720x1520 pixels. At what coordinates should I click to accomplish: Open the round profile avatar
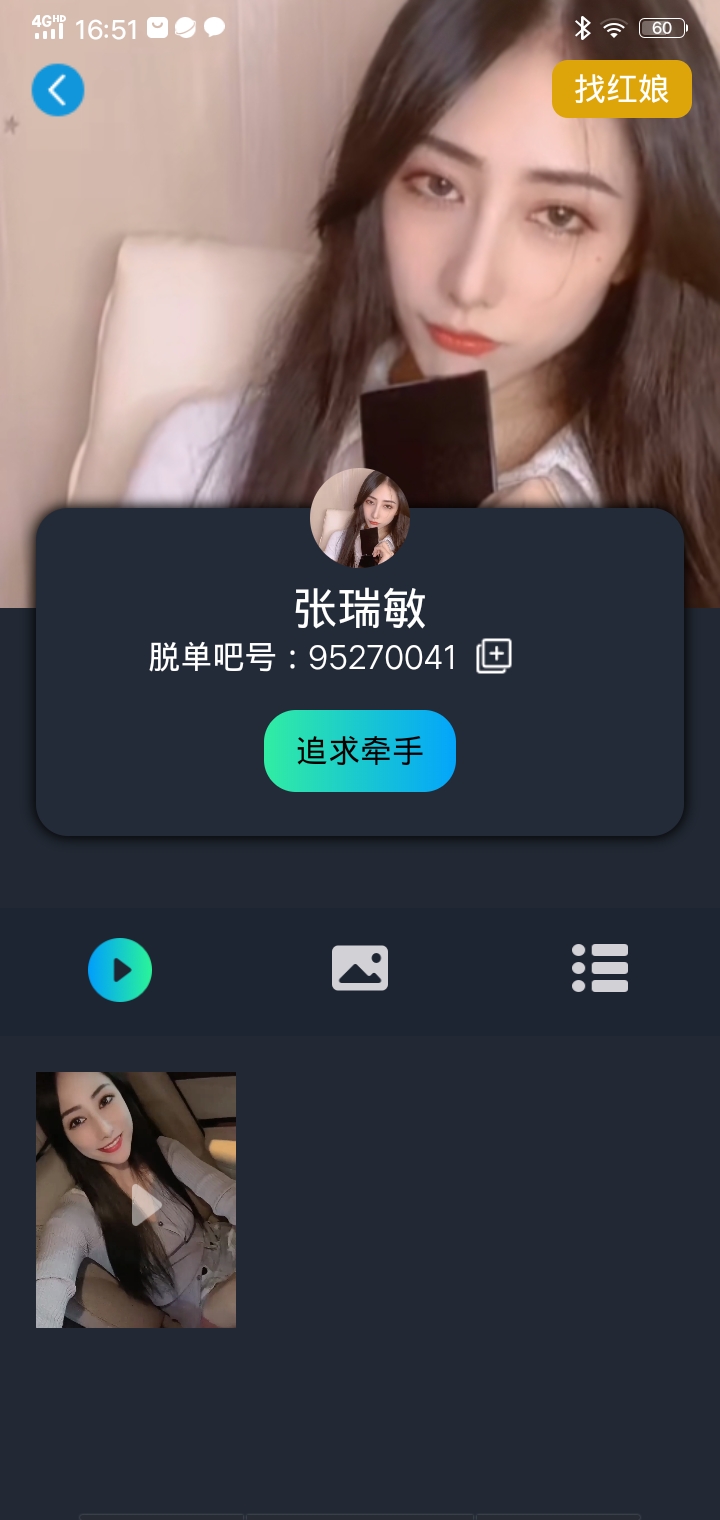[x=360, y=518]
